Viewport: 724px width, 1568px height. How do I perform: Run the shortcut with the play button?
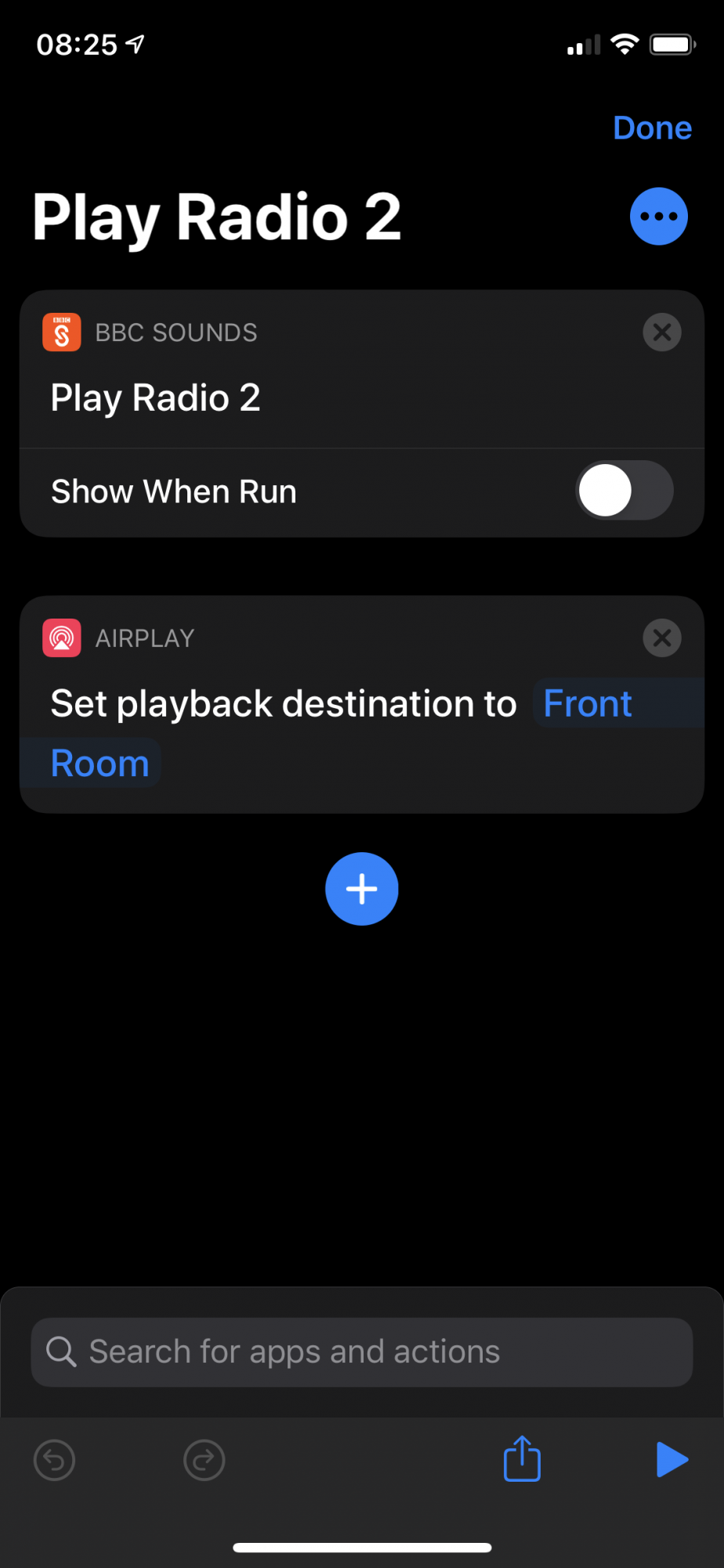tap(672, 1460)
